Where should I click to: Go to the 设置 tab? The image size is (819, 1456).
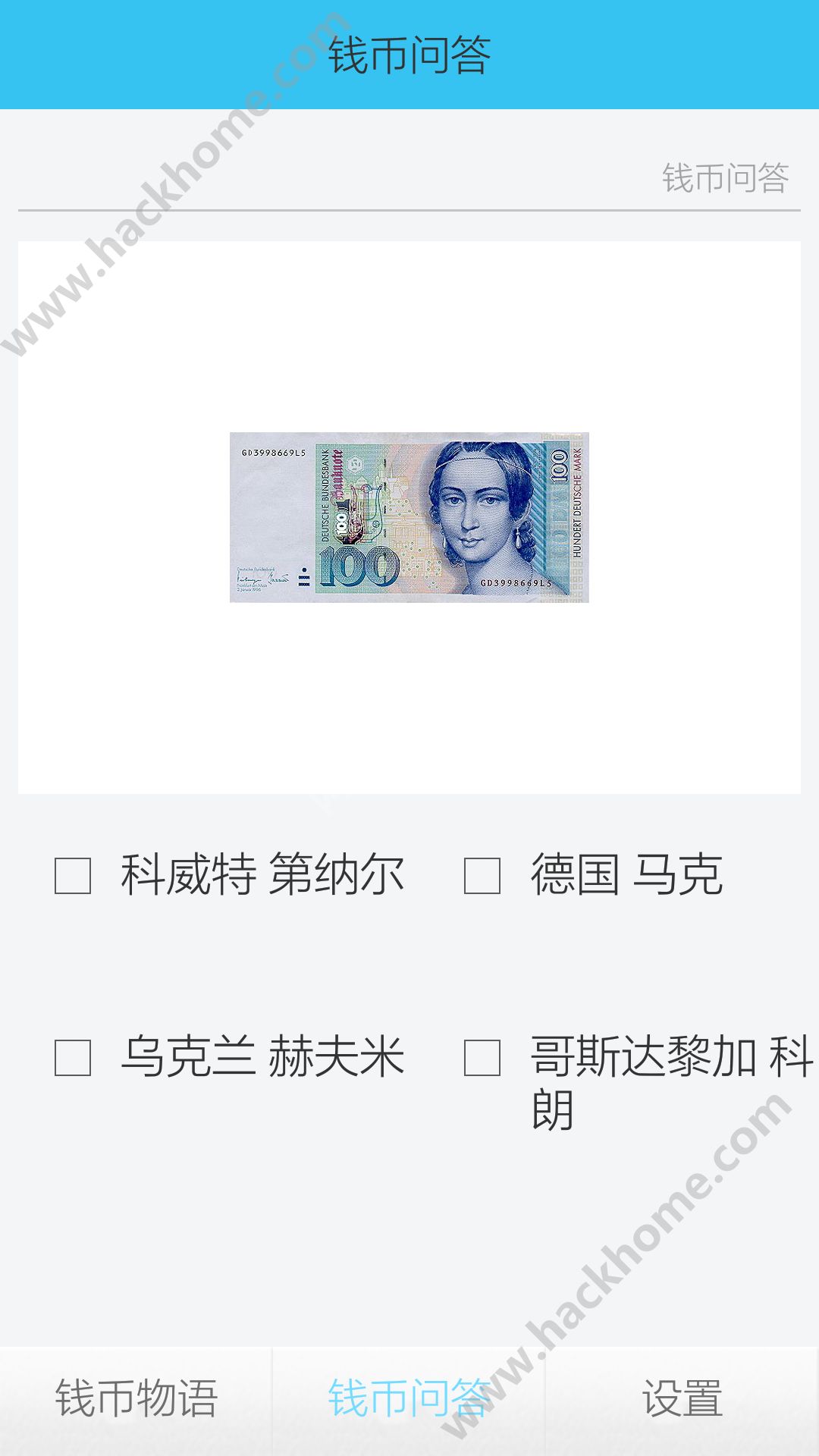click(x=682, y=1400)
